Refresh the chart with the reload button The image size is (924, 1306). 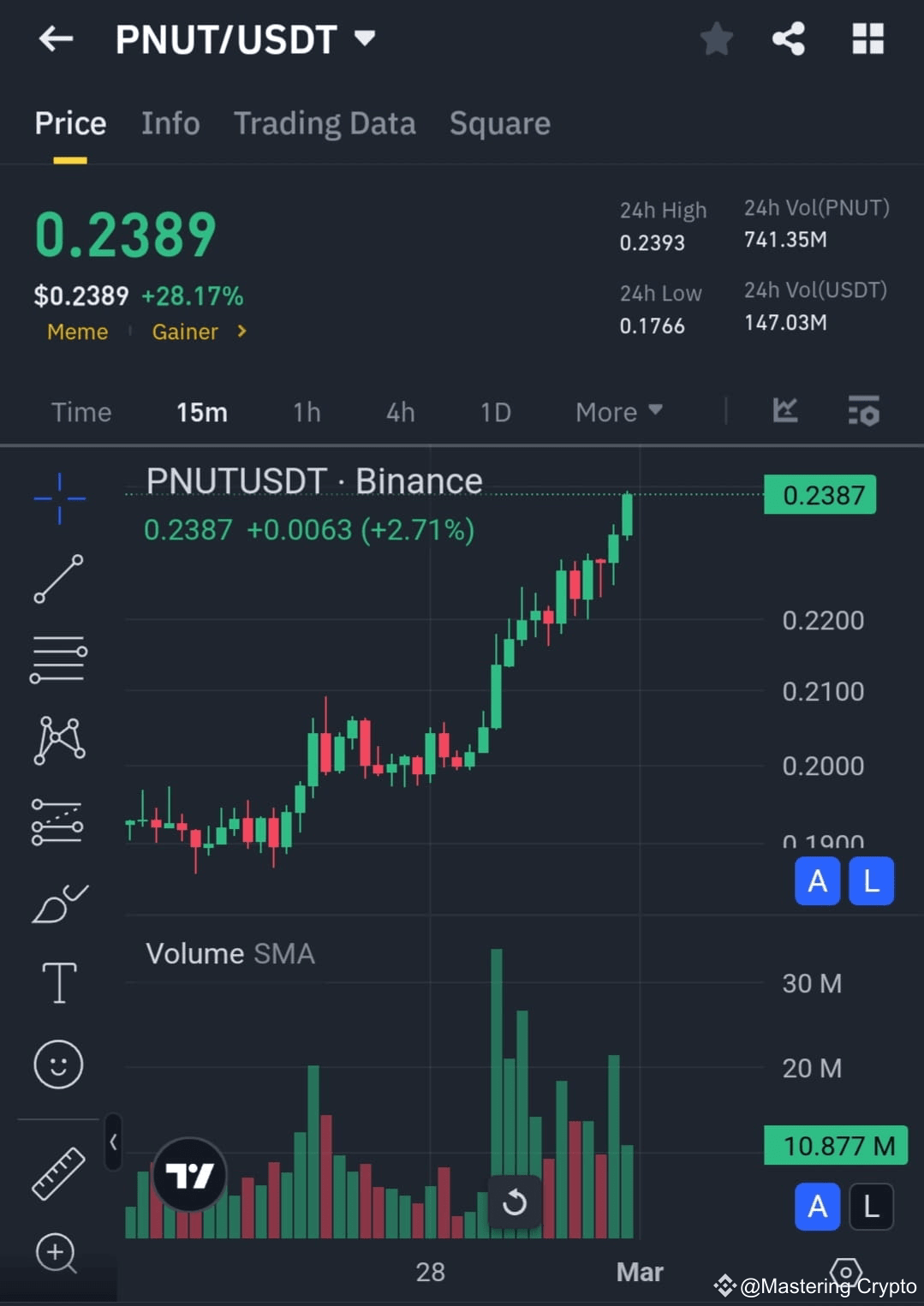click(515, 1202)
